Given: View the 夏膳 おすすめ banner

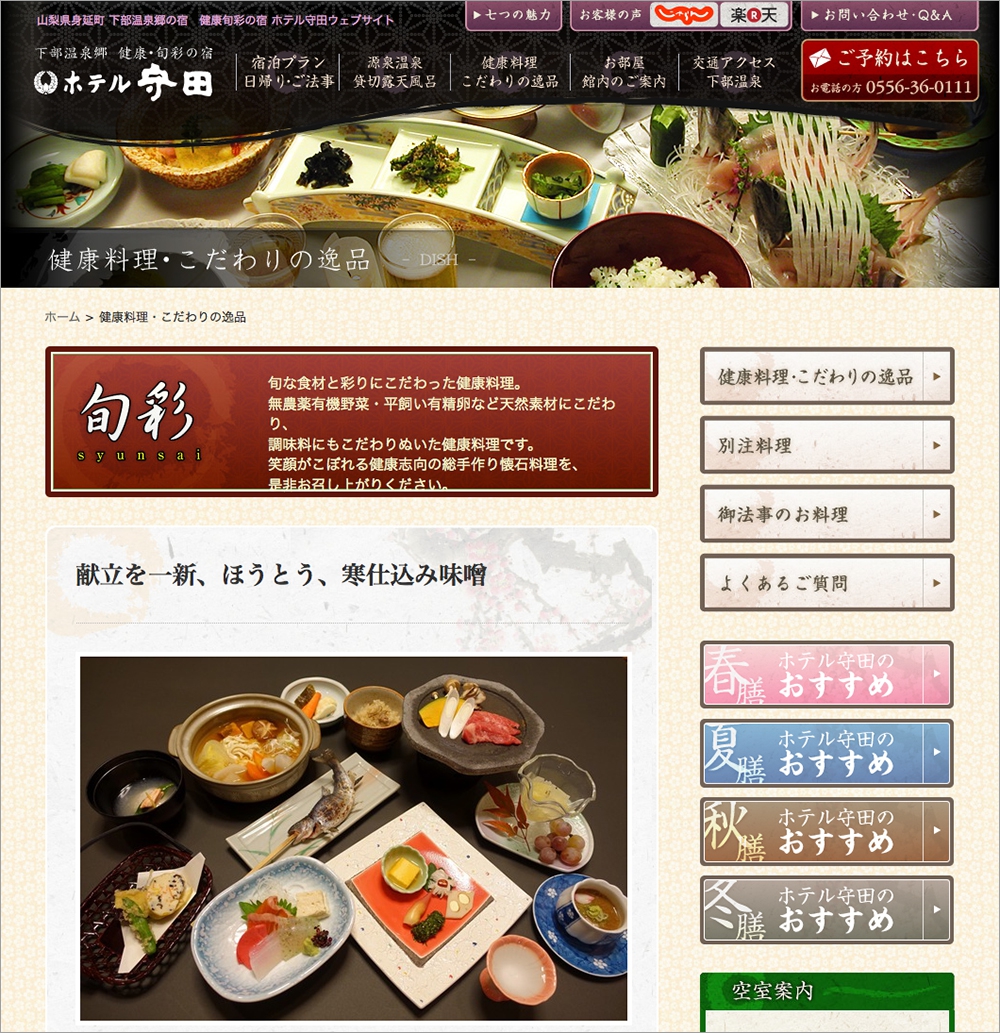Looking at the screenshot, I should point(826,753).
